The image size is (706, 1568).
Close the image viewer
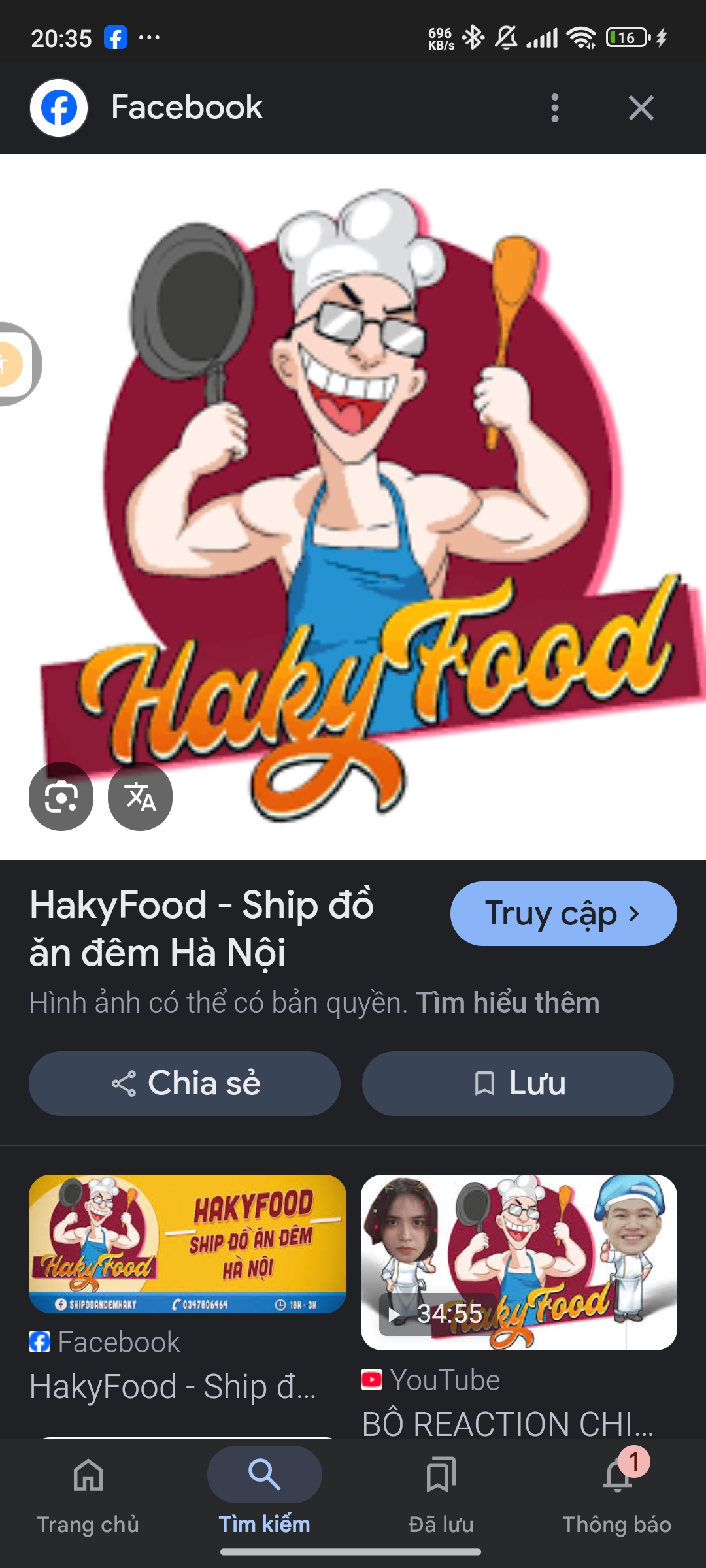[641, 108]
